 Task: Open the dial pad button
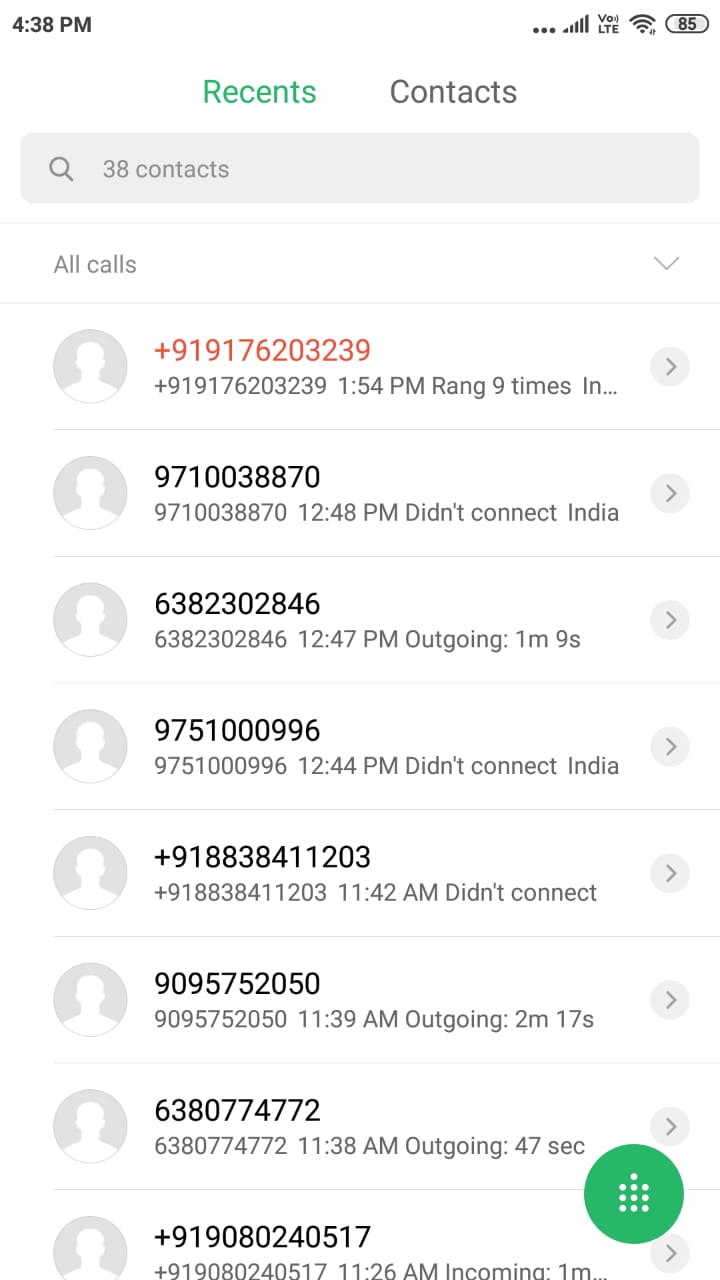634,1193
